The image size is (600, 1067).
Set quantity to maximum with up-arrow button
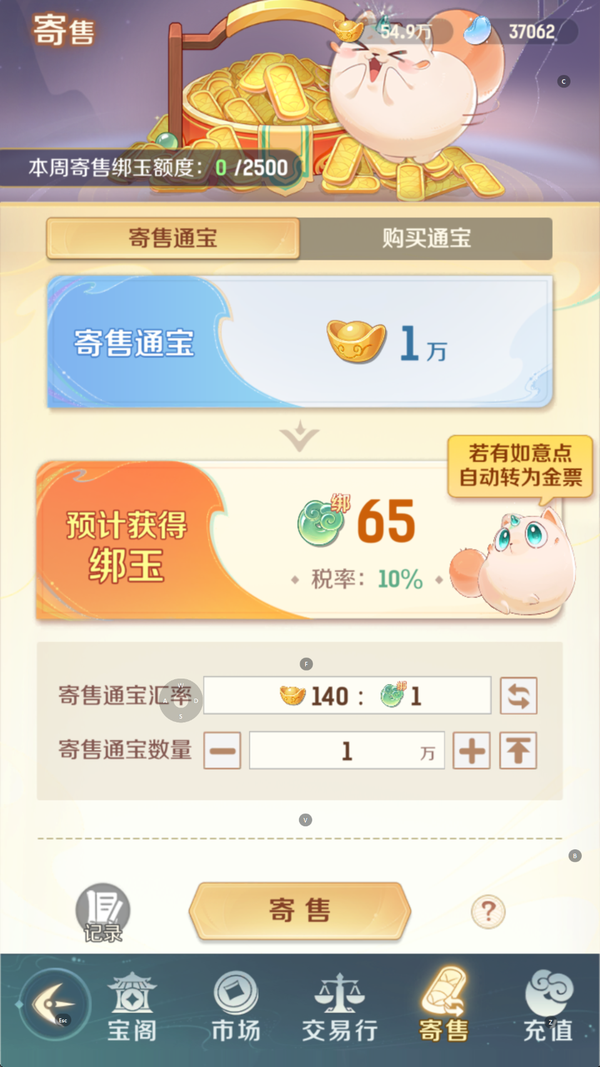518,751
